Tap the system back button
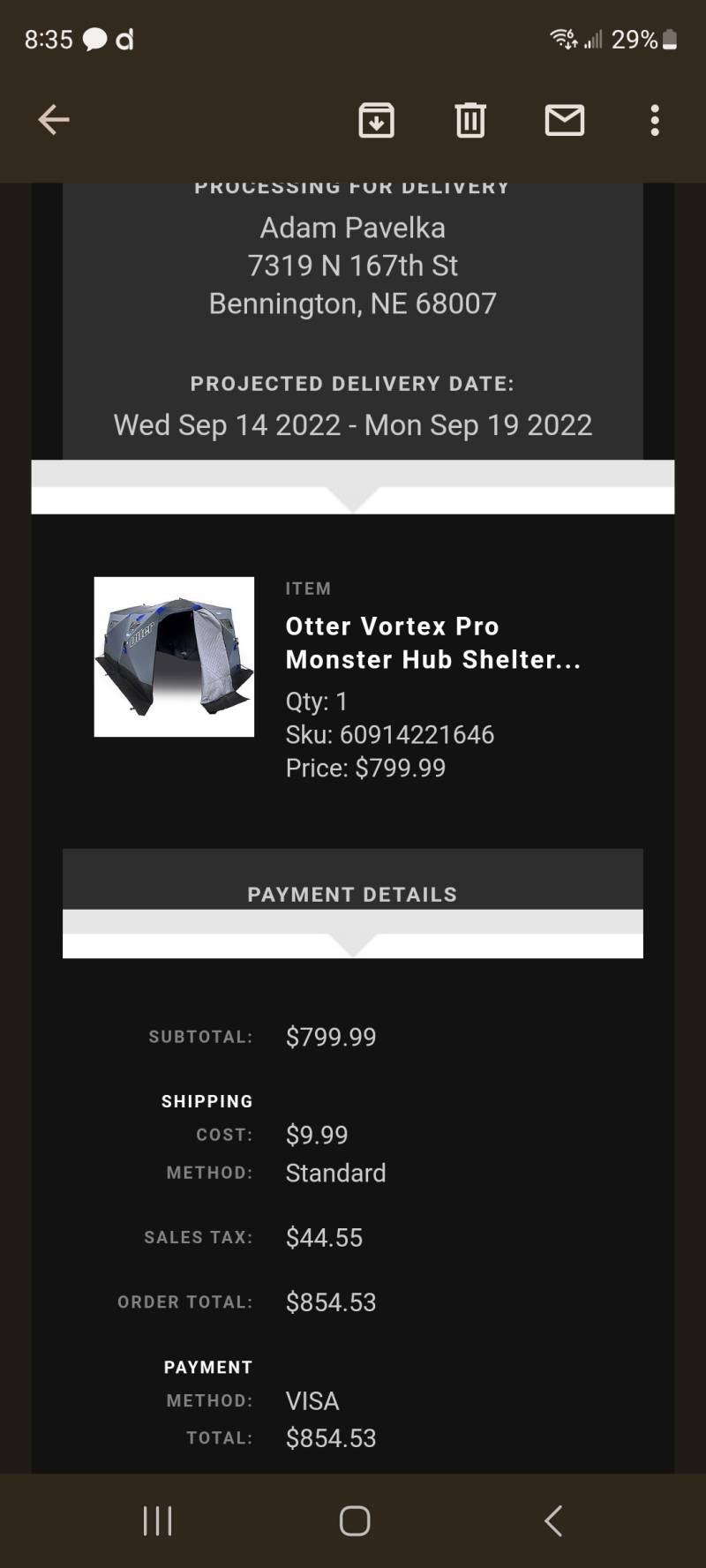The image size is (706, 1568). (553, 1520)
